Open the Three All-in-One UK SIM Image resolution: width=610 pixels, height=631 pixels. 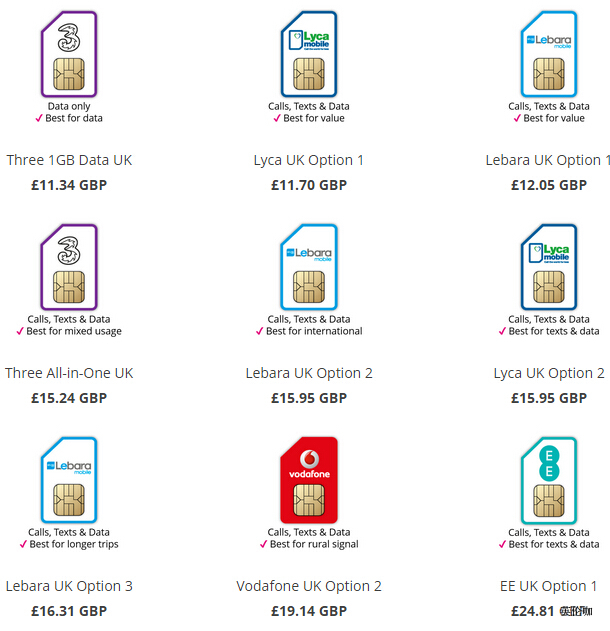[x=69, y=373]
